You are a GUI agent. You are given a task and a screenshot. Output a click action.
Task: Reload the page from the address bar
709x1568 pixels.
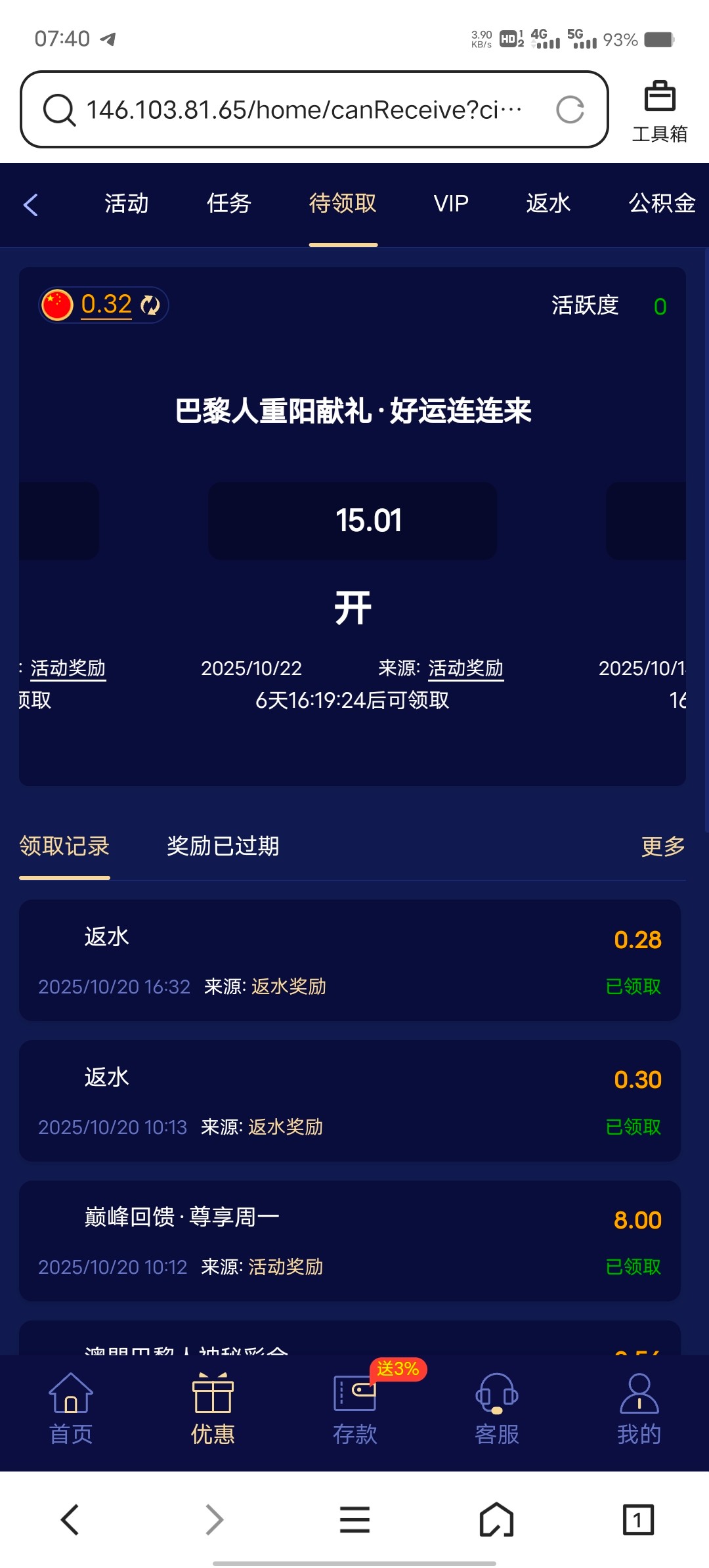[570, 110]
